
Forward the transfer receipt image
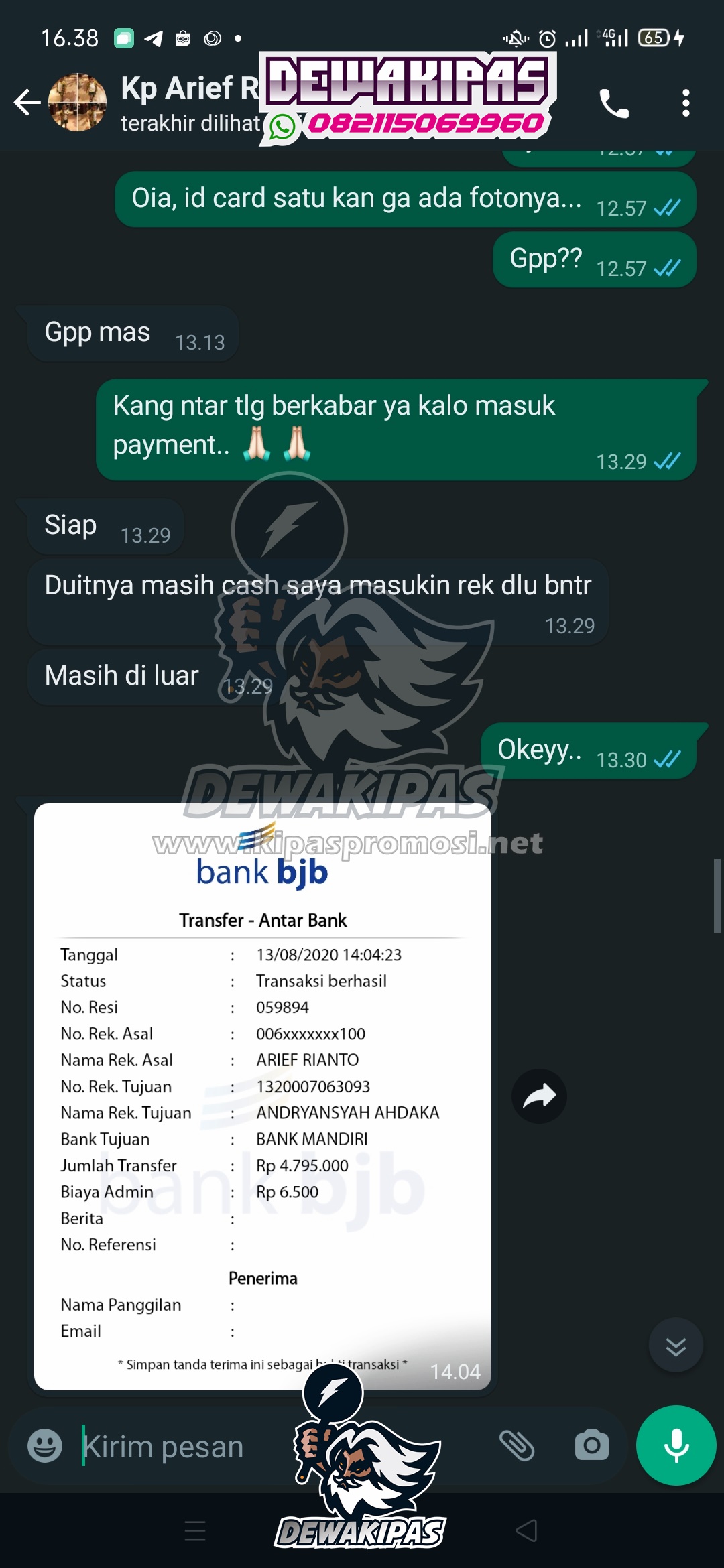coord(539,1096)
